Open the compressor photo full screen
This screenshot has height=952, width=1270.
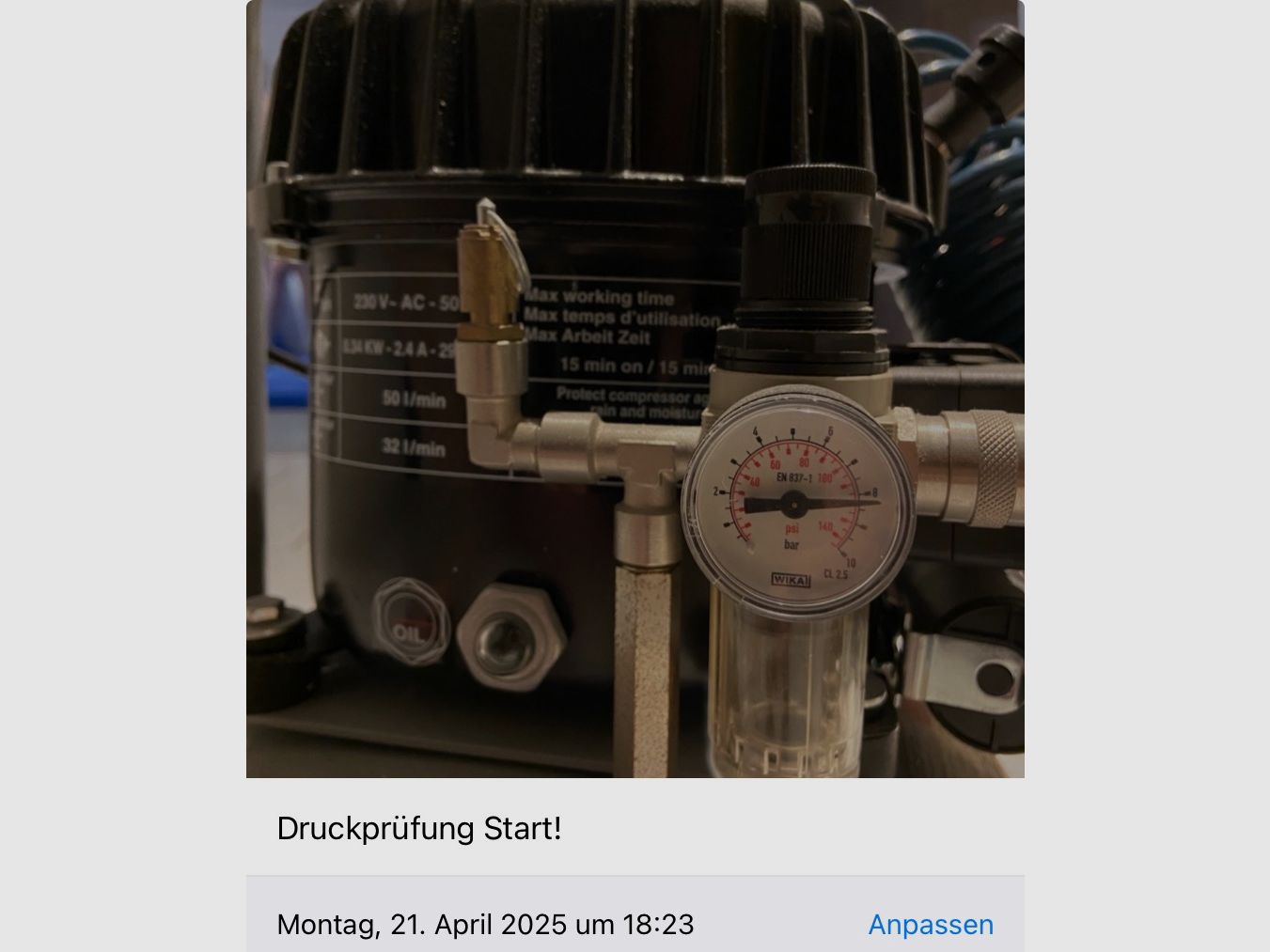[635, 388]
